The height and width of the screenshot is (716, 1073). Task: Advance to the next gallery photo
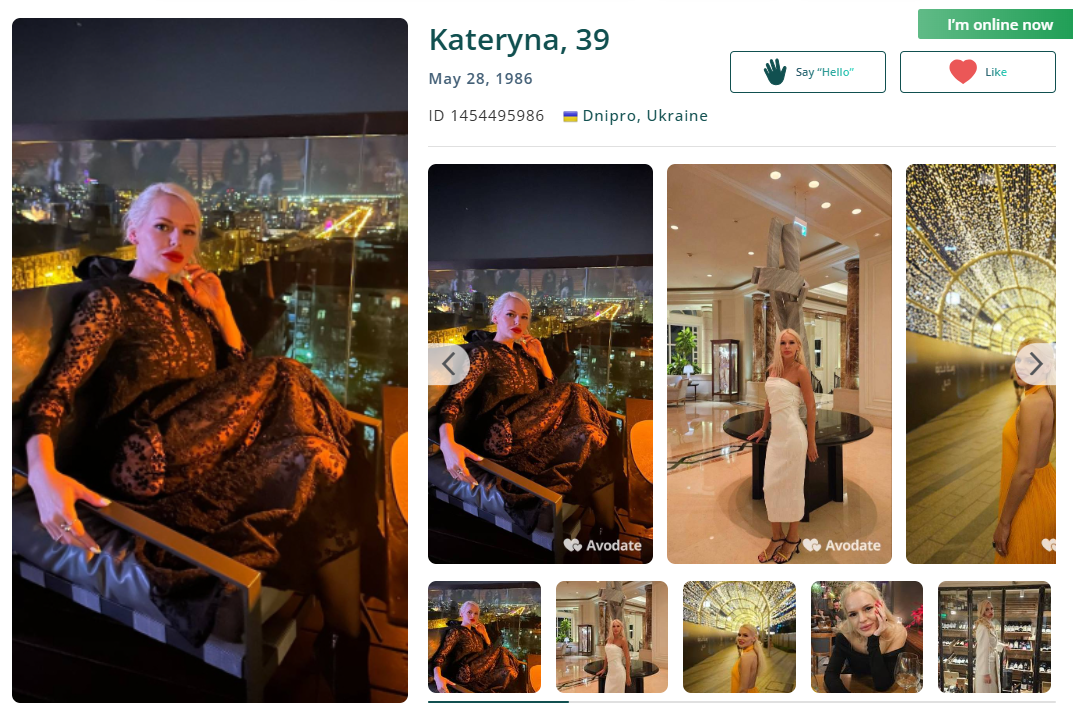(1035, 364)
